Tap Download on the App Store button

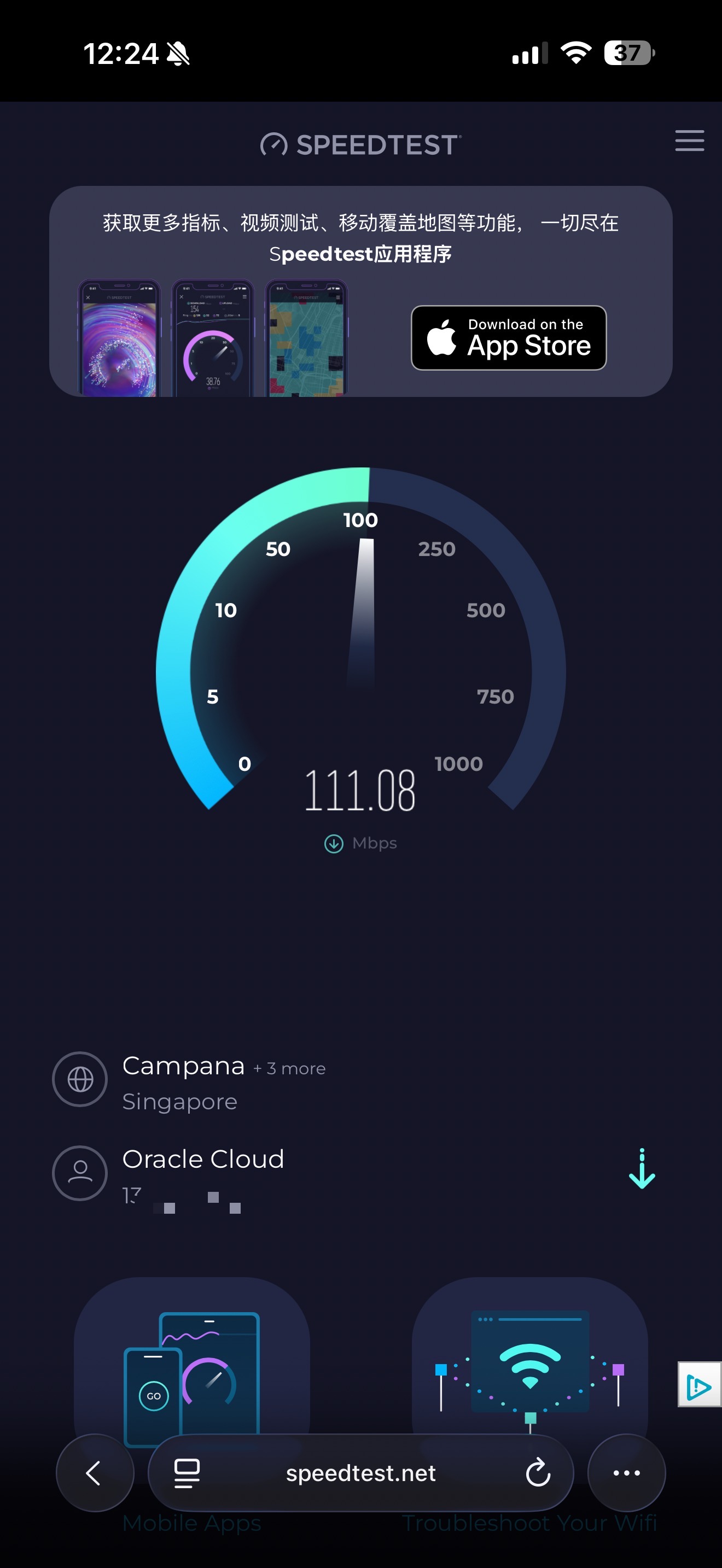(508, 338)
